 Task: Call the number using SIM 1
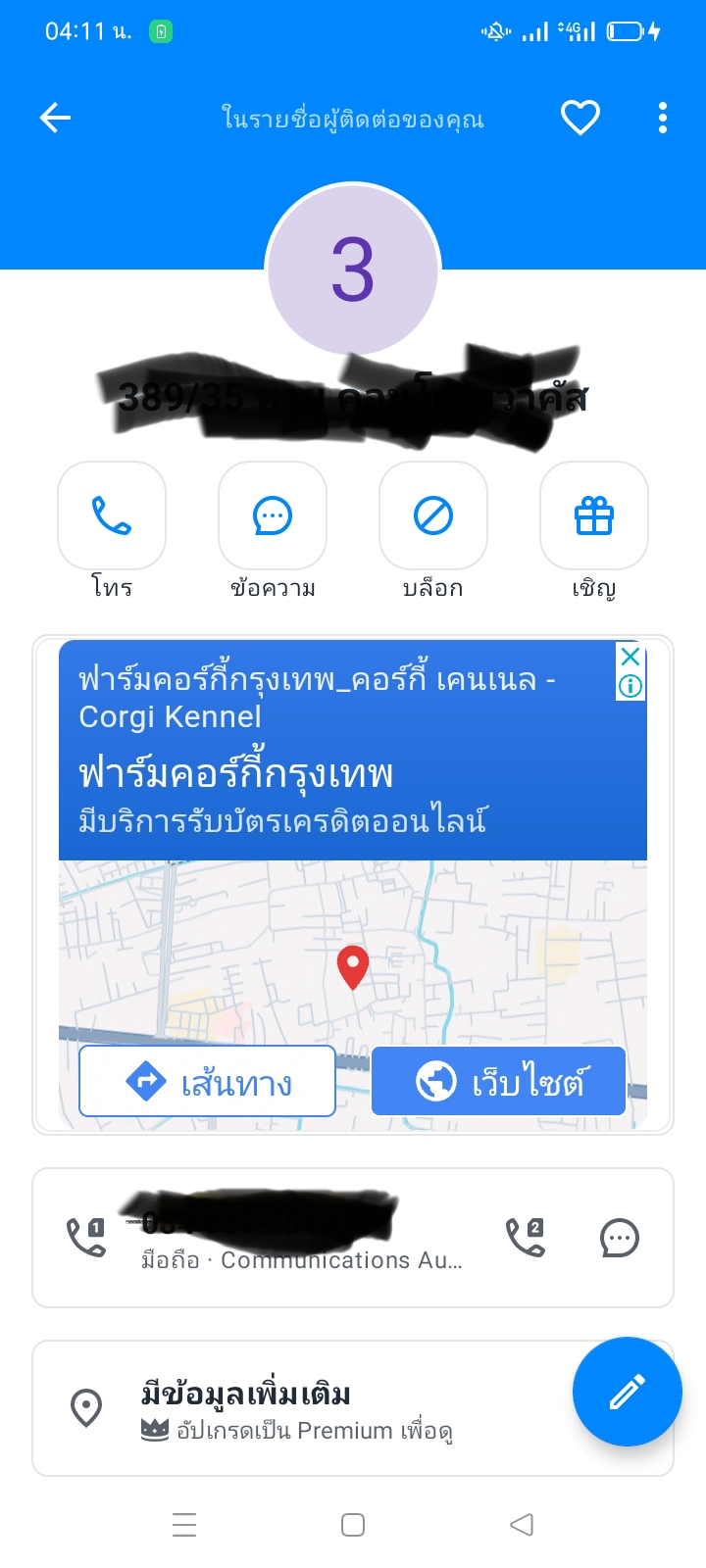86,1238
